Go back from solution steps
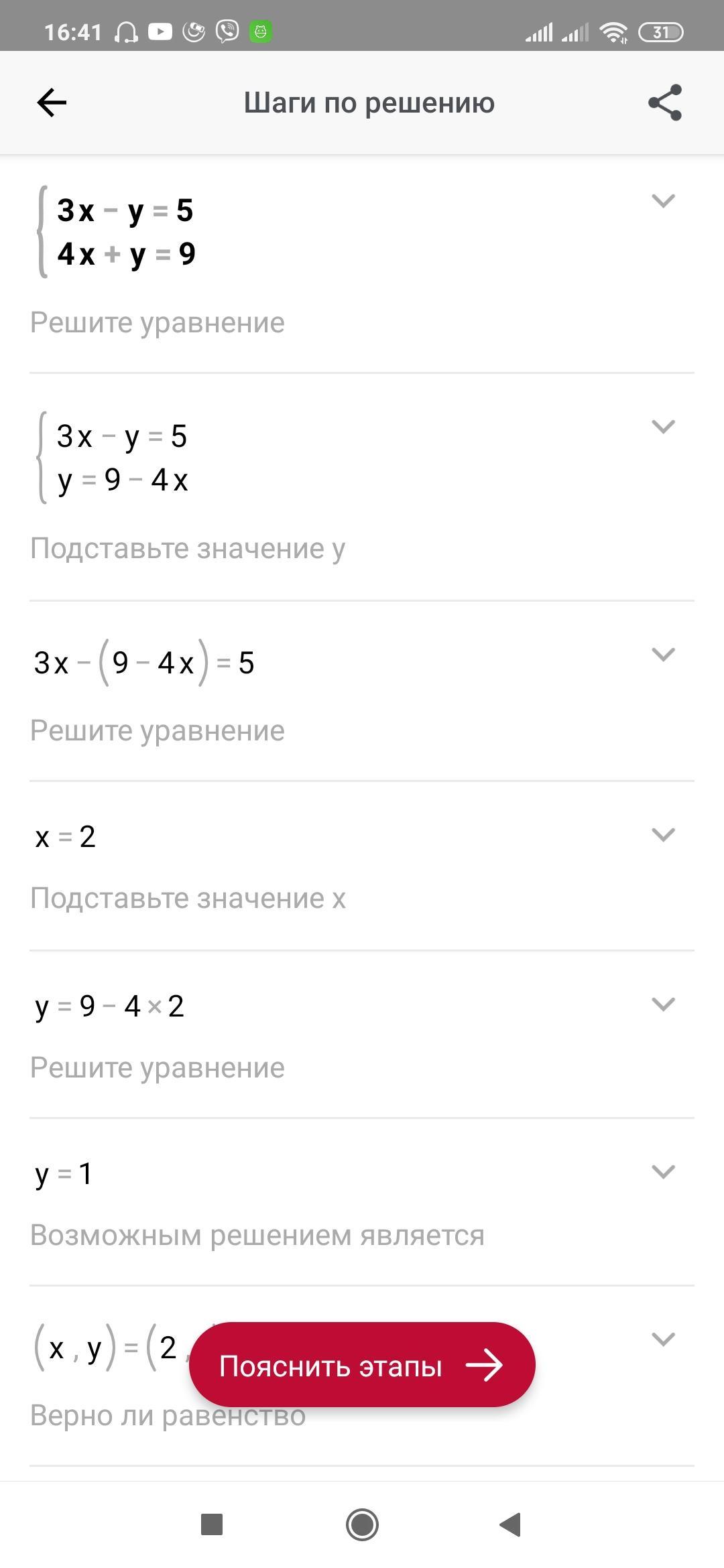 coord(52,103)
